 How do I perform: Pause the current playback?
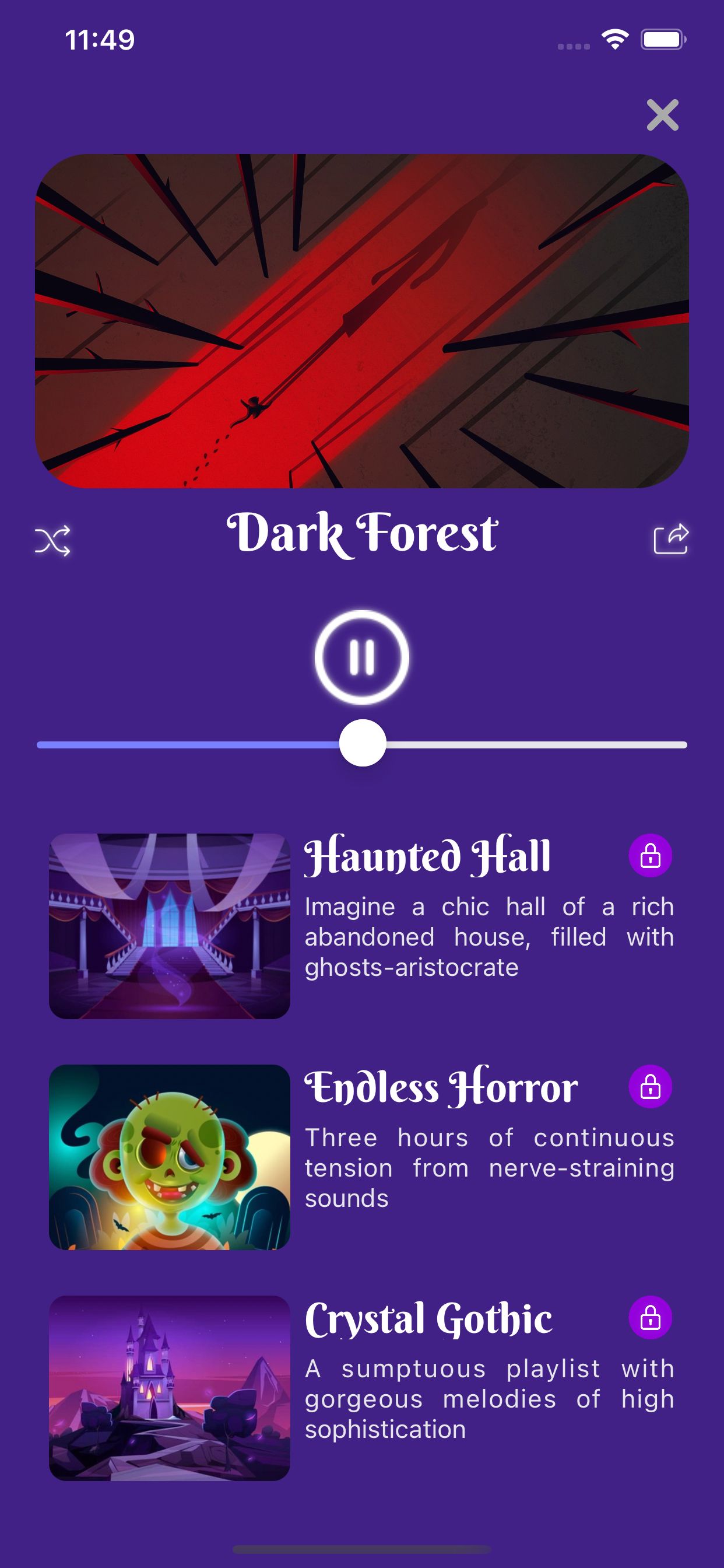362,657
